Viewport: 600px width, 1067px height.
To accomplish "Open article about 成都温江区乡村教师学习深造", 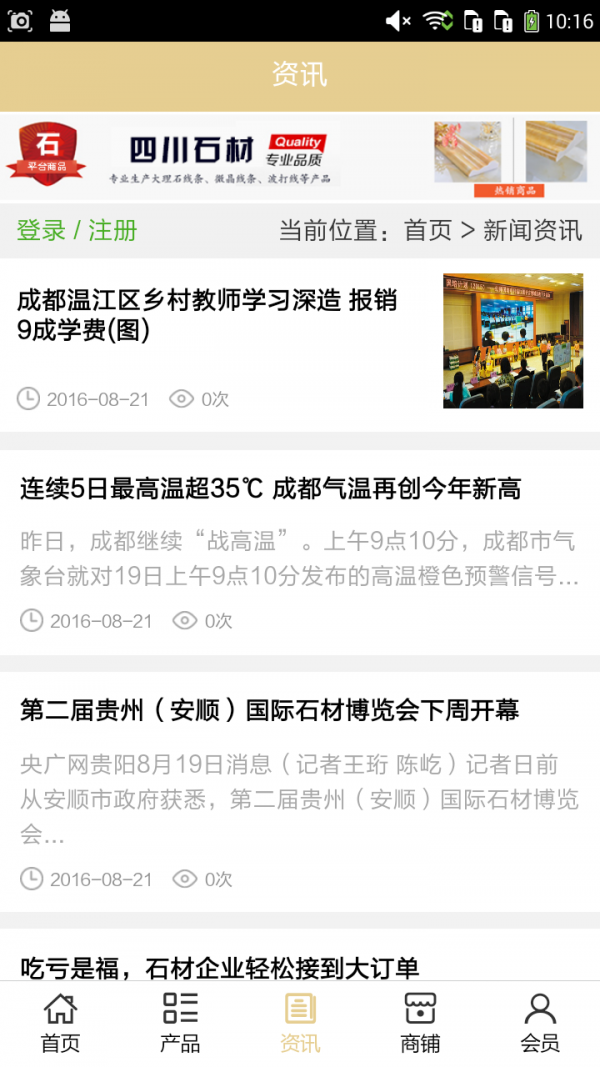I will [x=208, y=315].
